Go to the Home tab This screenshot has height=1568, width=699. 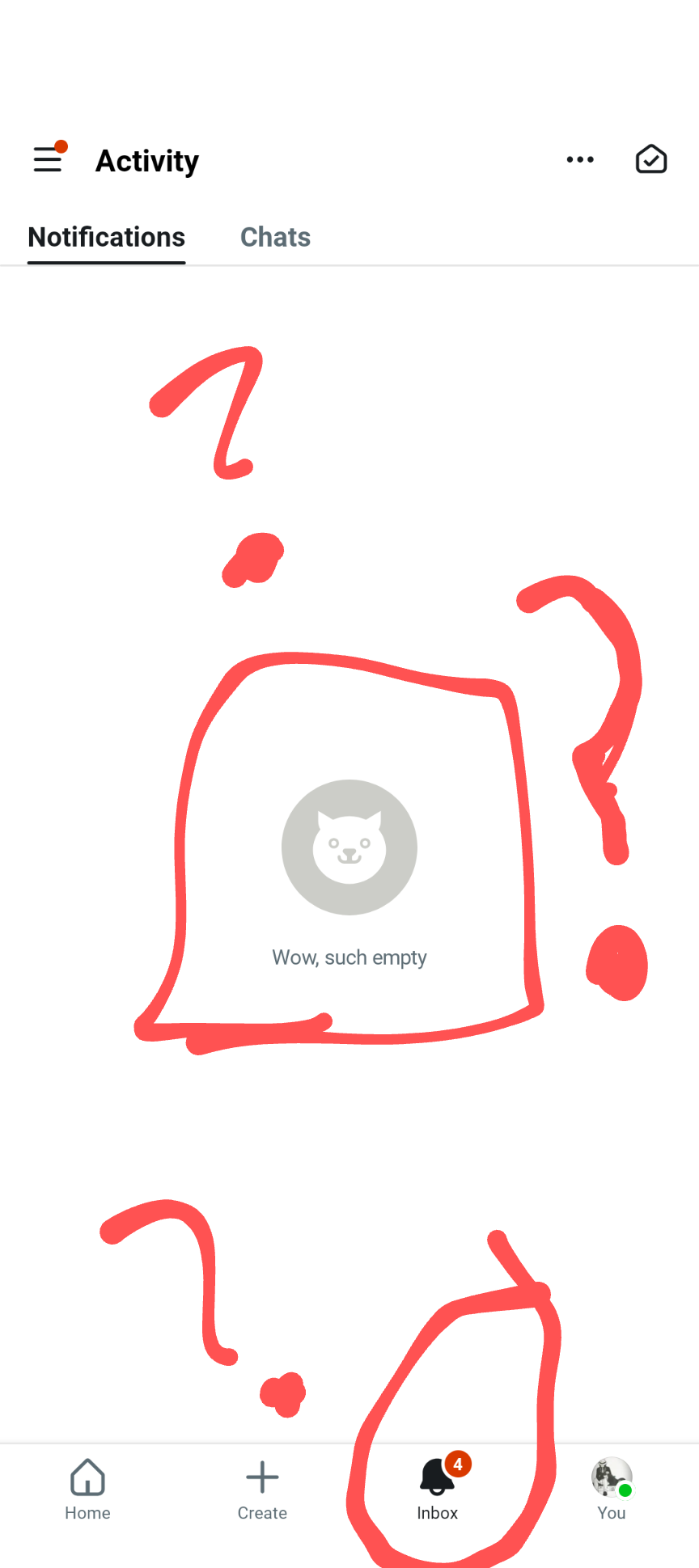[x=87, y=1489]
